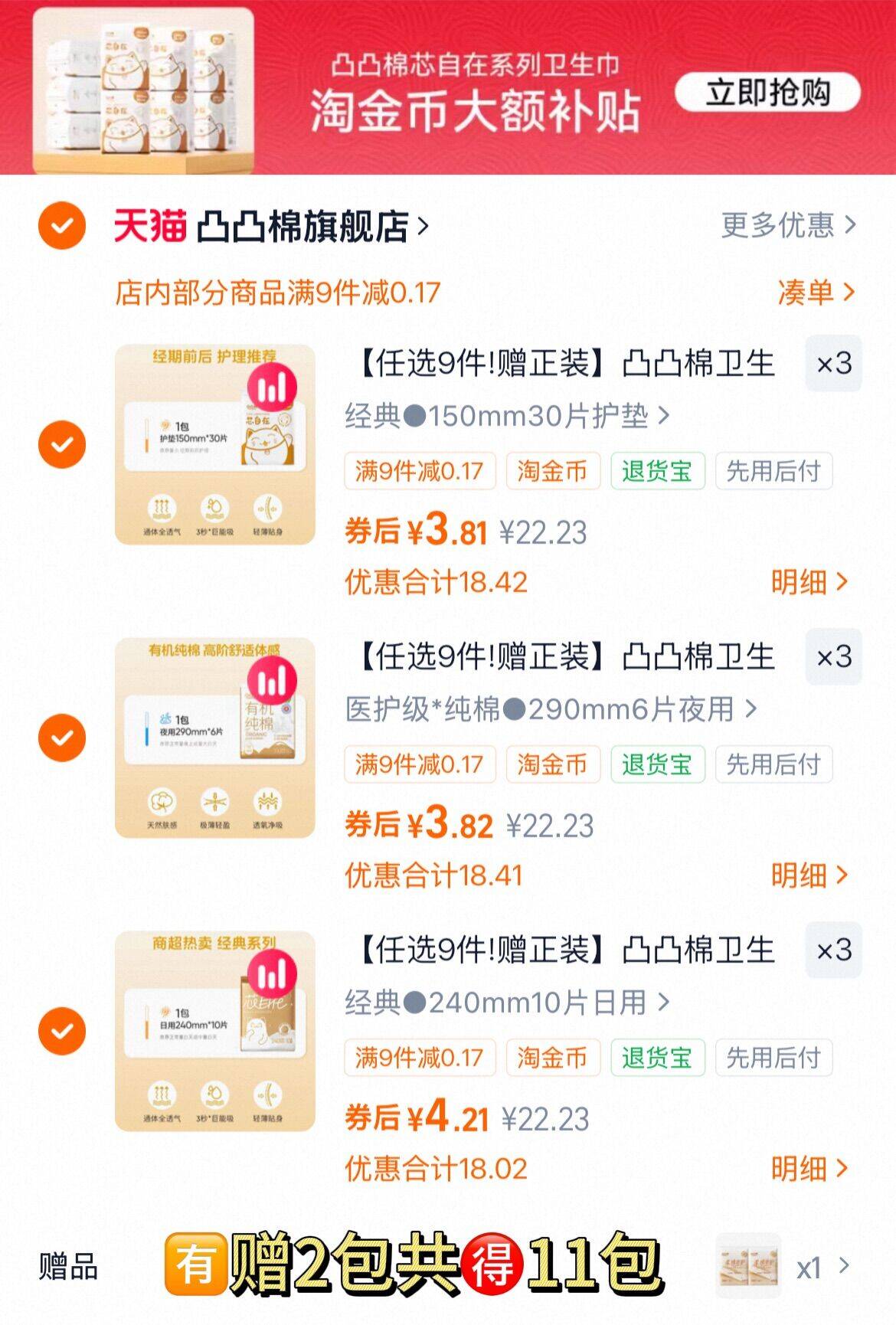The image size is (896, 1325).
Task: Click the 先用后付 tag on the third product
Action: point(773,1057)
